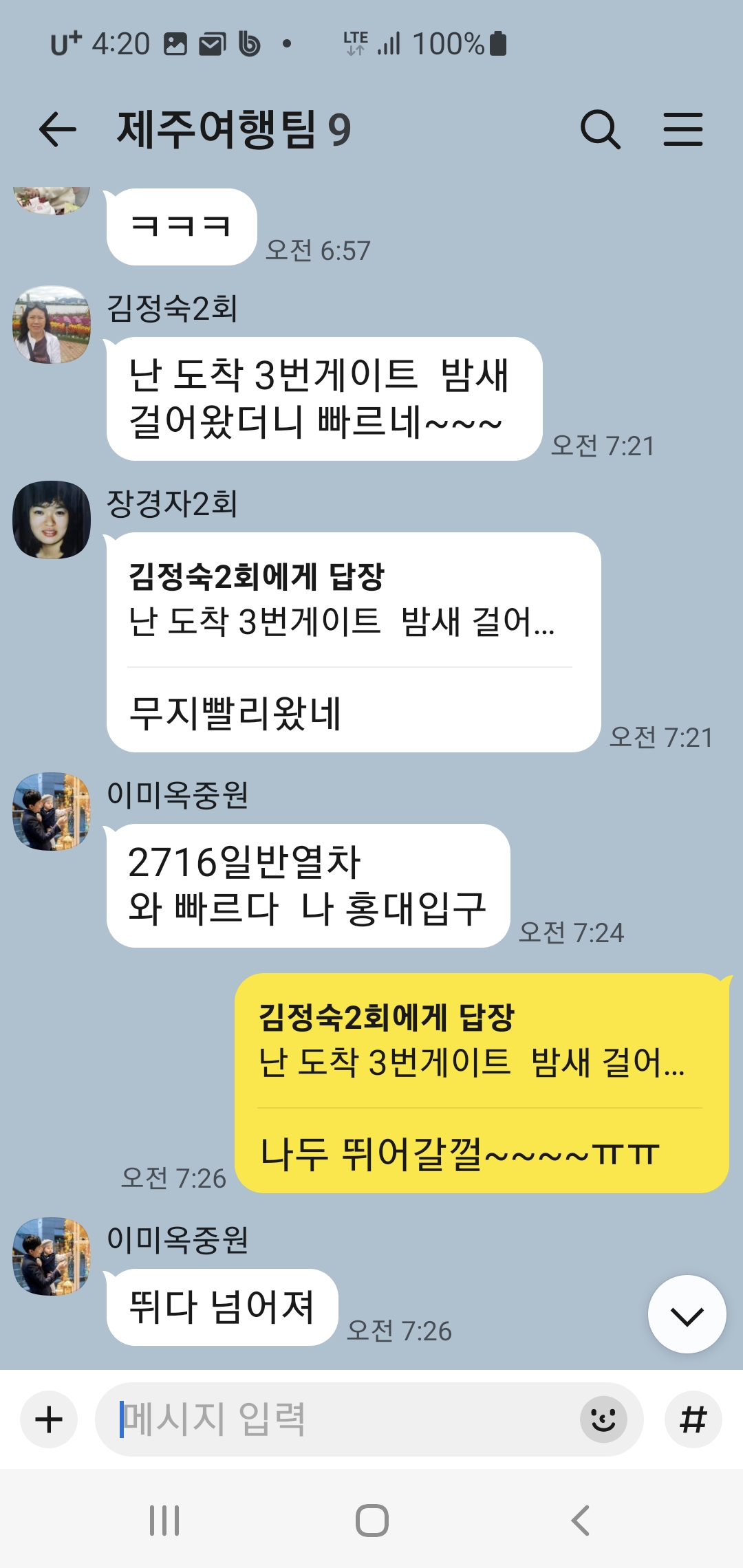Open 이미옥중원's profile above the 2716일반열차 message

point(52,812)
